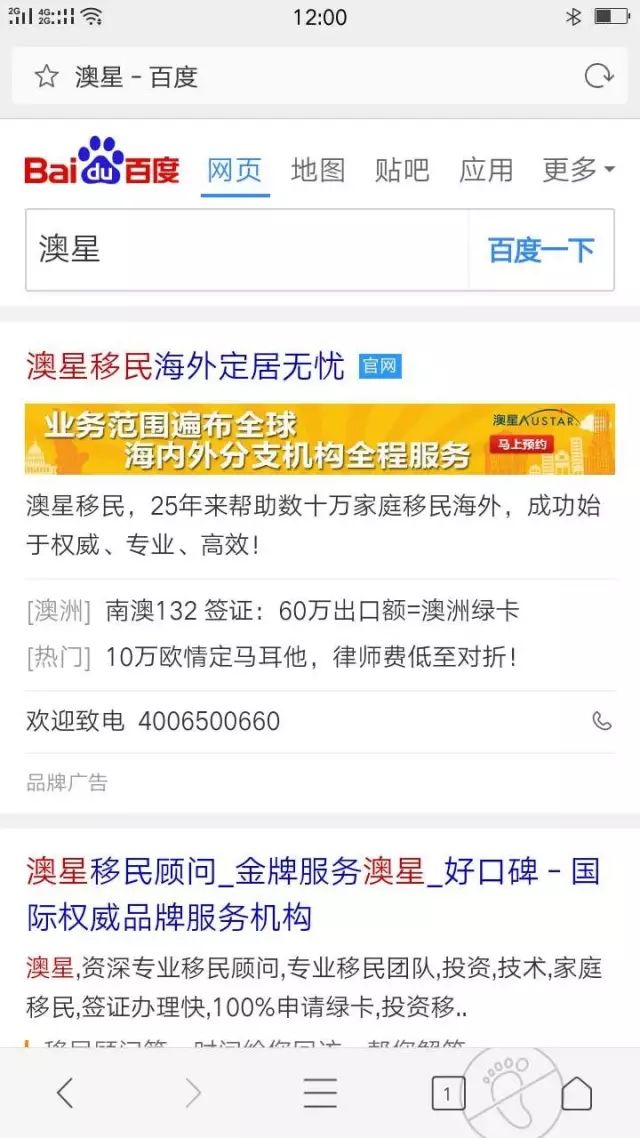Open the browser menu
The image size is (640, 1138).
320,1093
